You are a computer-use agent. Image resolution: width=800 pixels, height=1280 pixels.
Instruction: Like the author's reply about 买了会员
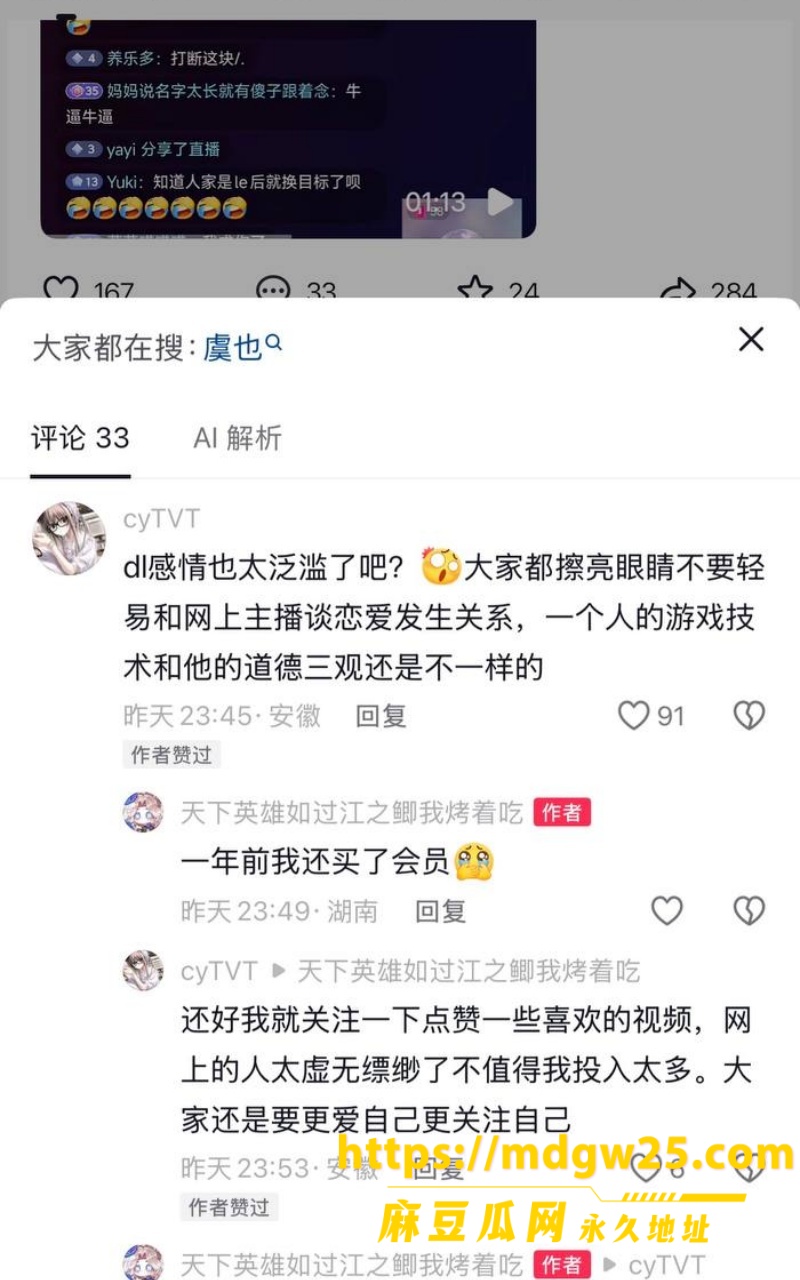click(667, 910)
